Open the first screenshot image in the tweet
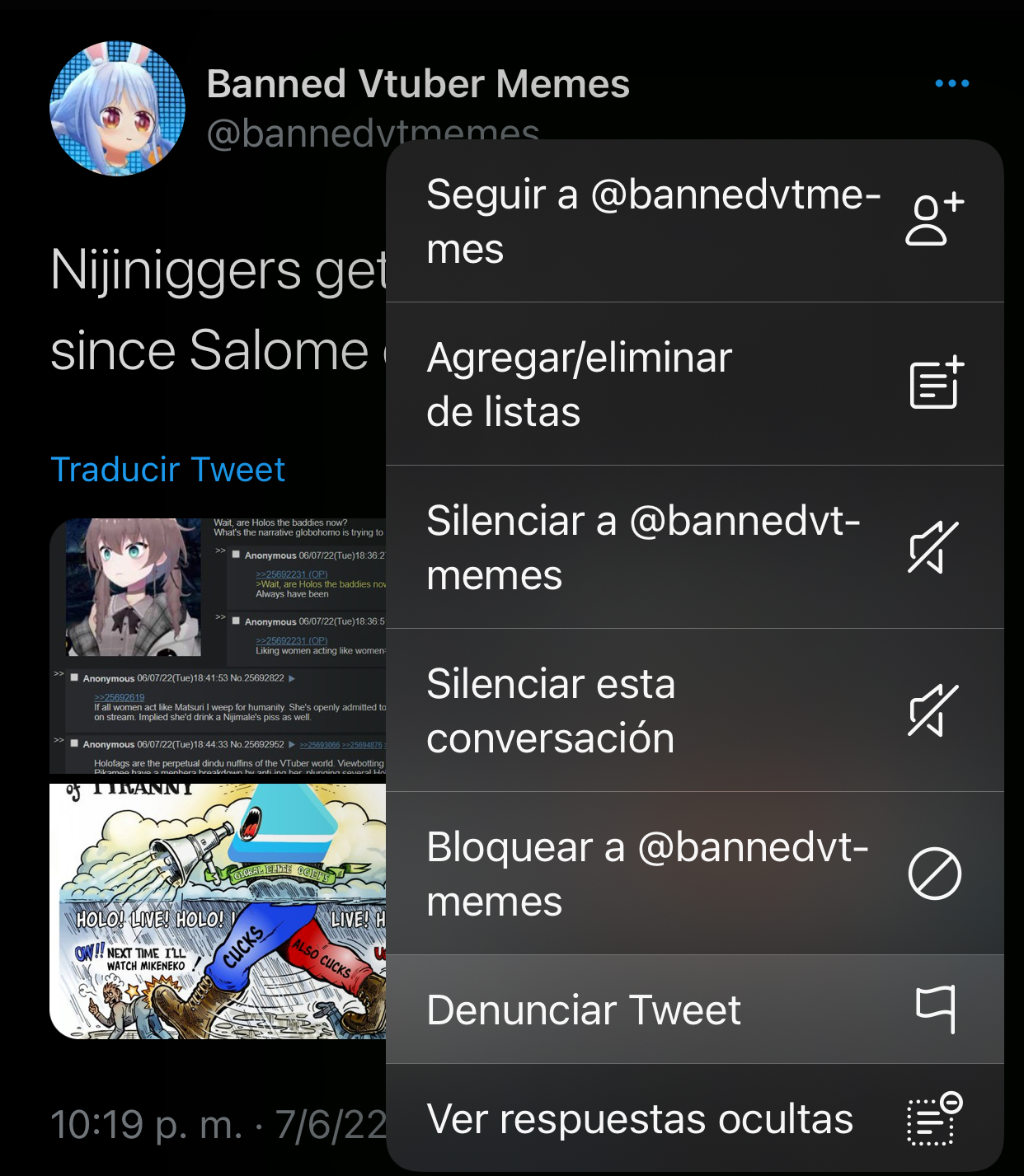 [x=218, y=646]
